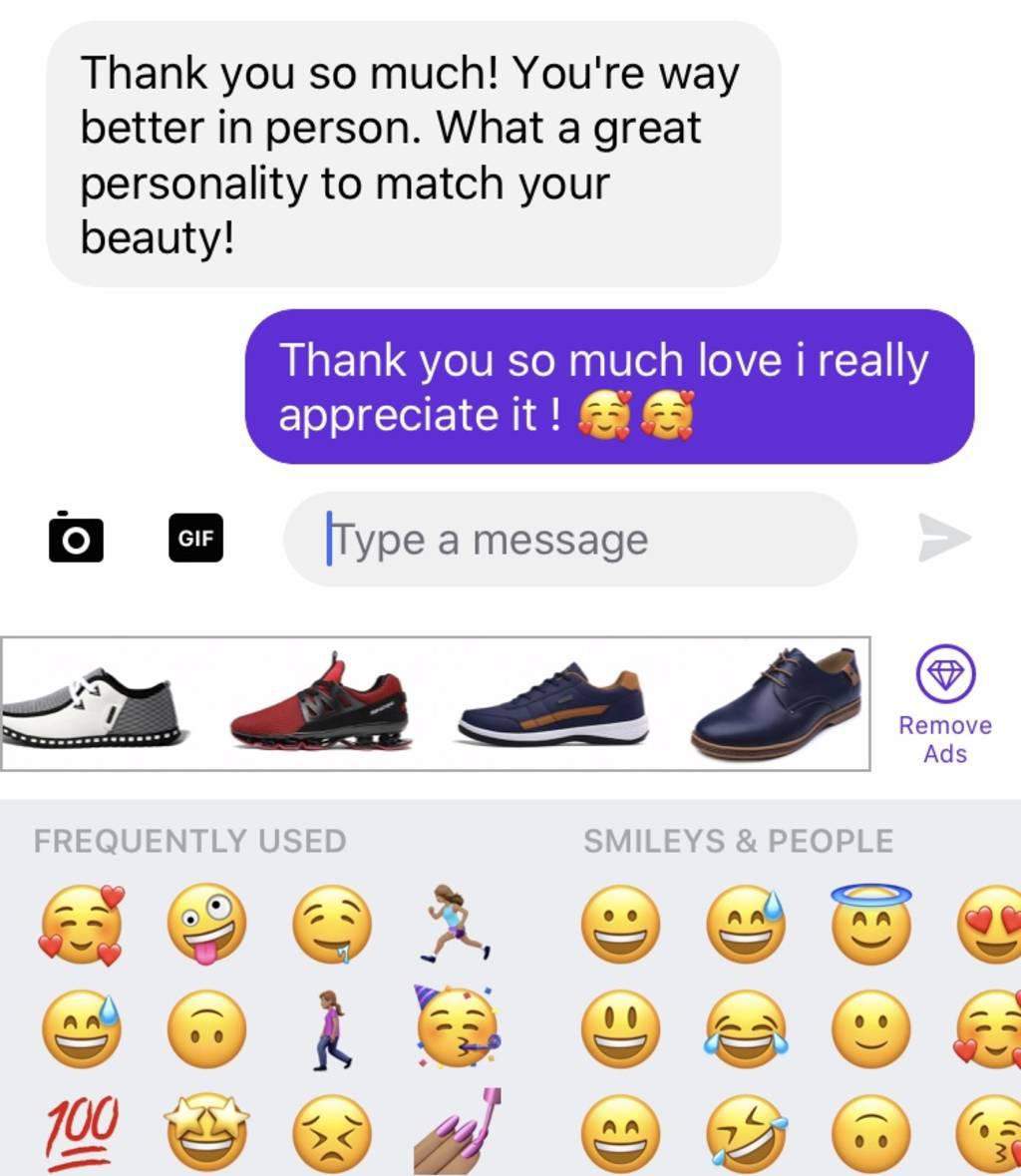The image size is (1021, 1176).
Task: Insert the drooling face emoji
Action: pos(332,926)
